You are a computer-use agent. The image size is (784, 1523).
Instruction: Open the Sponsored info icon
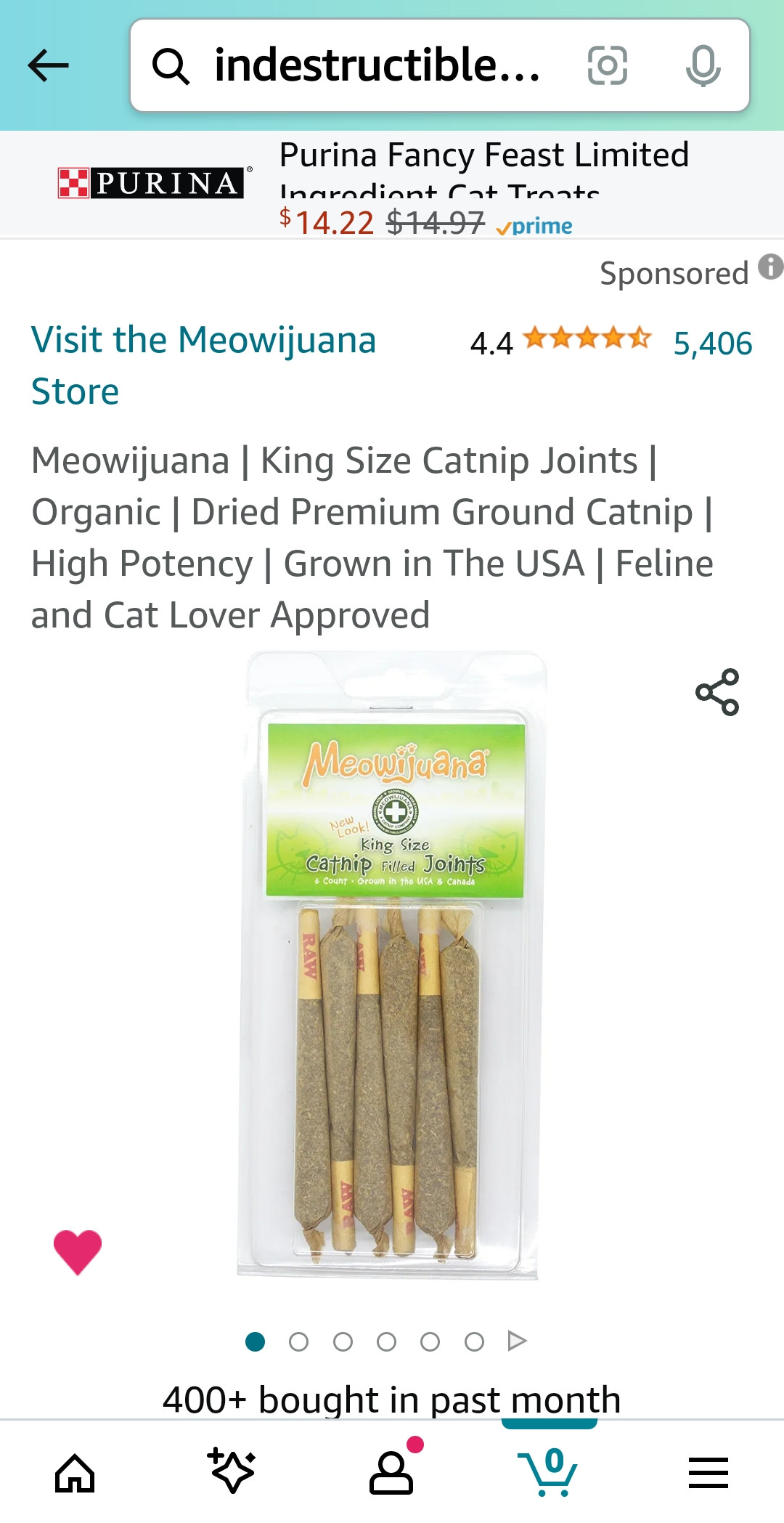pyautogui.click(x=770, y=267)
